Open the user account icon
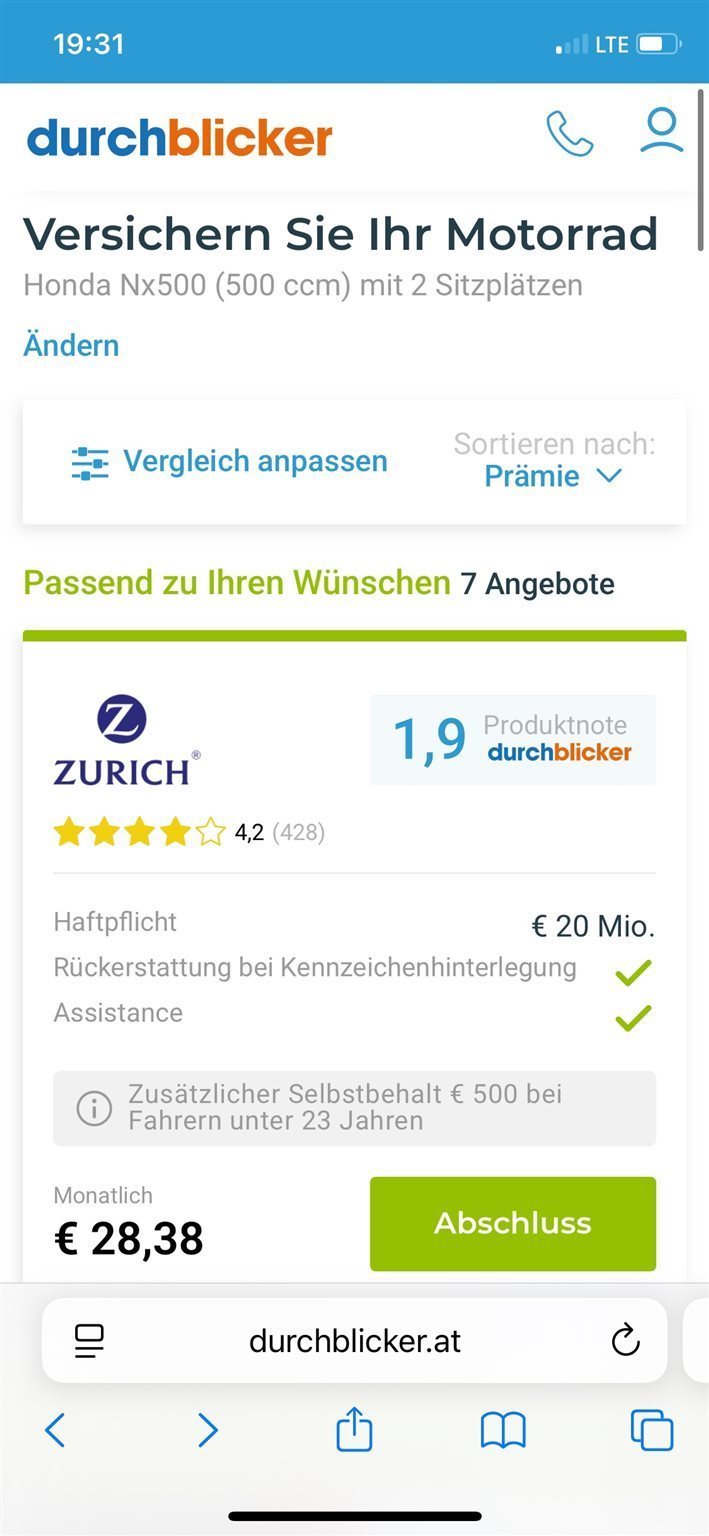The image size is (709, 1536). tap(661, 131)
